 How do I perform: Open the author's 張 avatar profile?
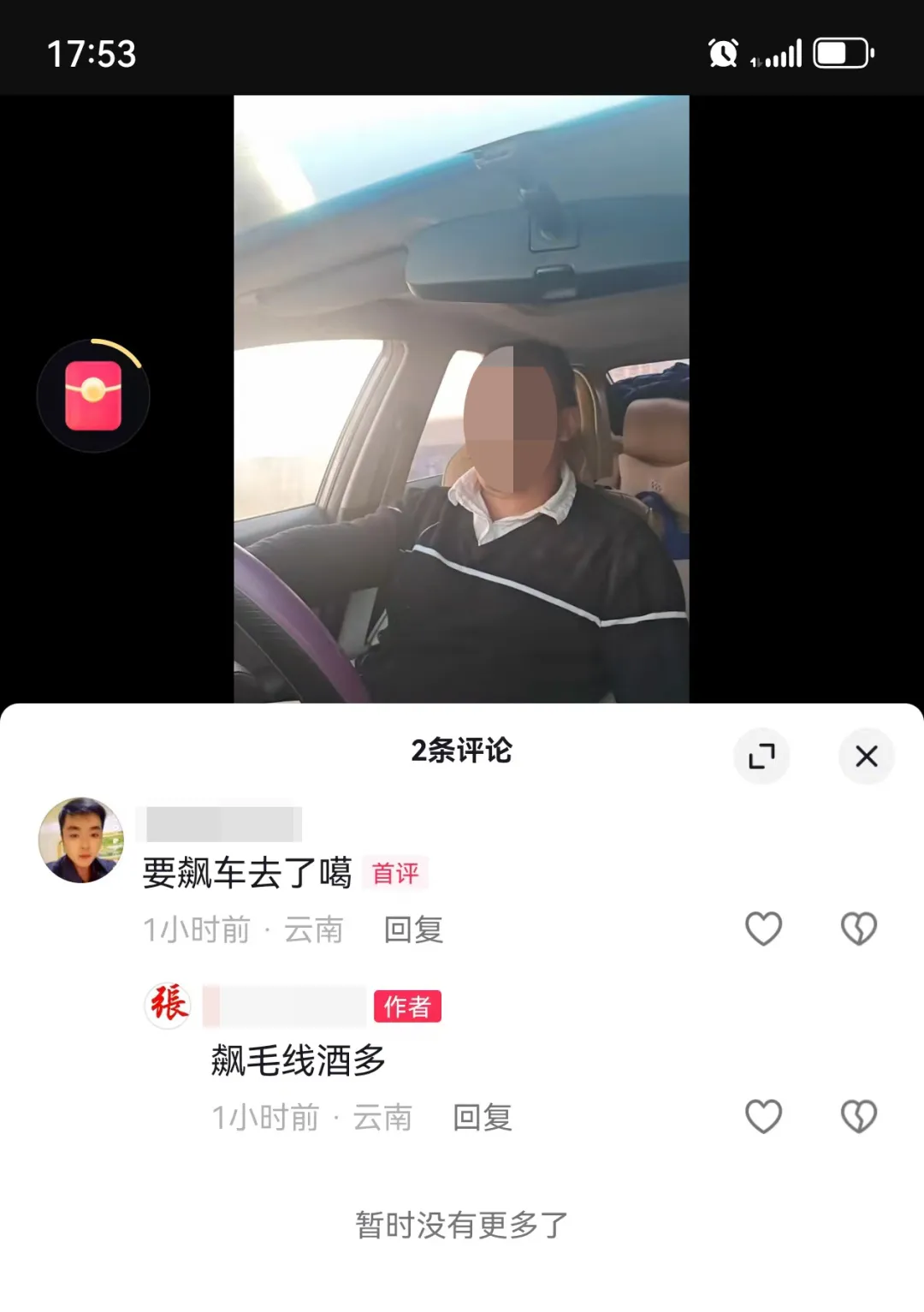[x=168, y=1005]
